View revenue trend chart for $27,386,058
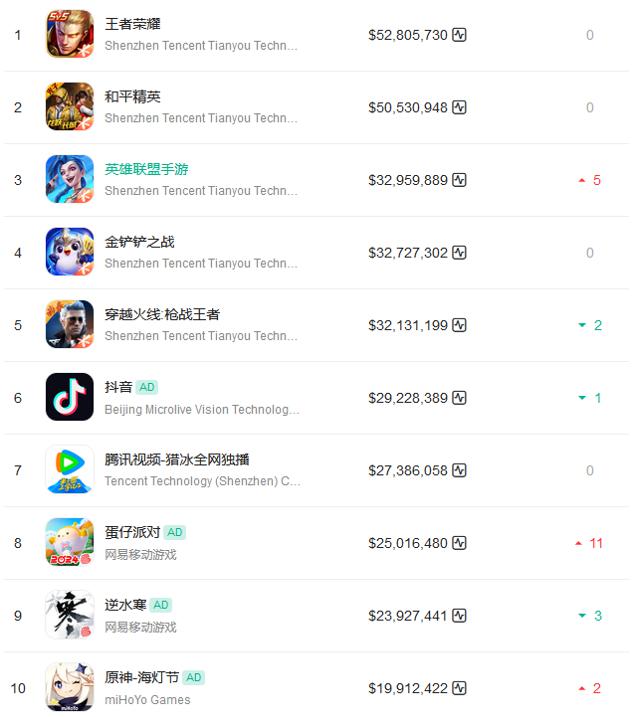Image resolution: width=634 pixels, height=717 pixels. (459, 470)
